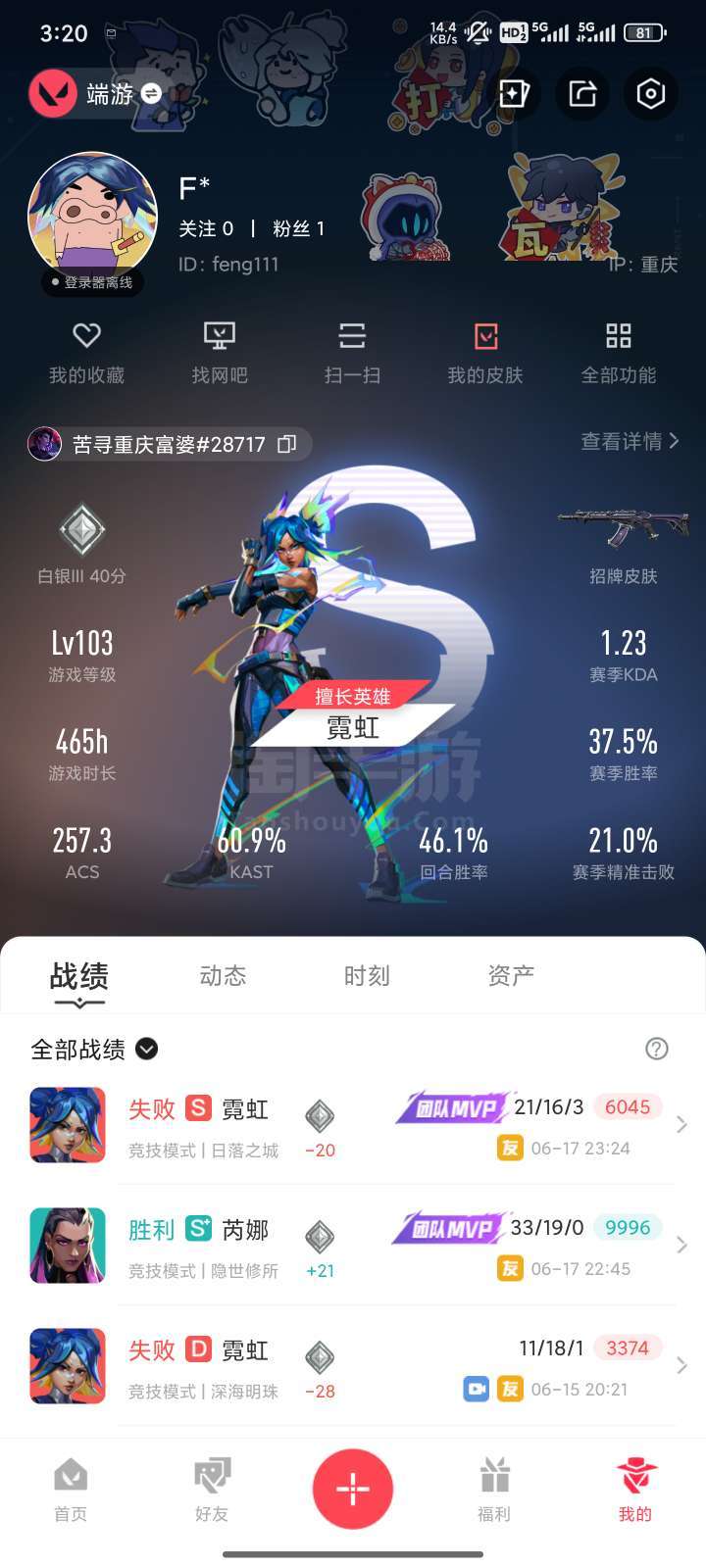Viewport: 706px width, 1568px height.
Task: Switch to the 动态 tab
Action: [223, 976]
